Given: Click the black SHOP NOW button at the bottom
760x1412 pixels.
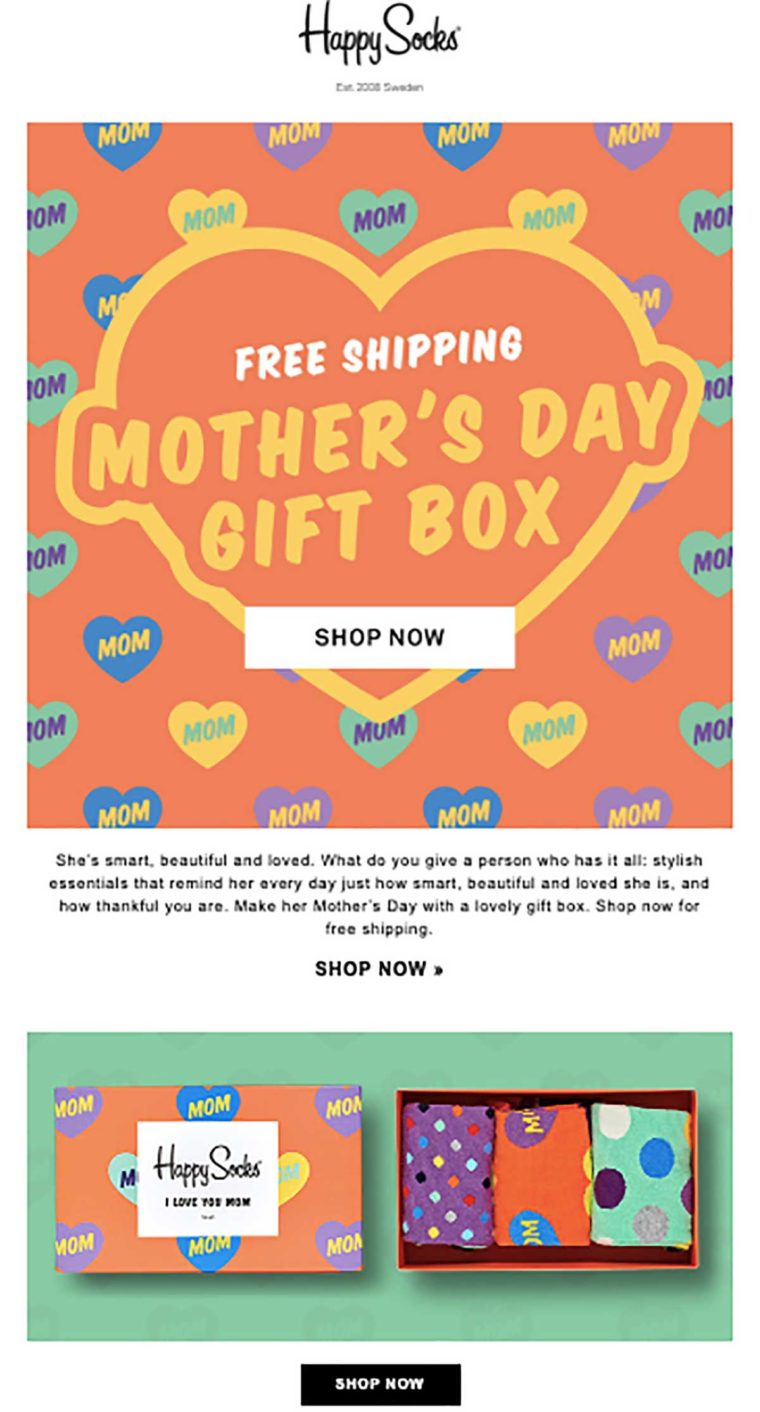Looking at the screenshot, I should pyautogui.click(x=380, y=1385).
